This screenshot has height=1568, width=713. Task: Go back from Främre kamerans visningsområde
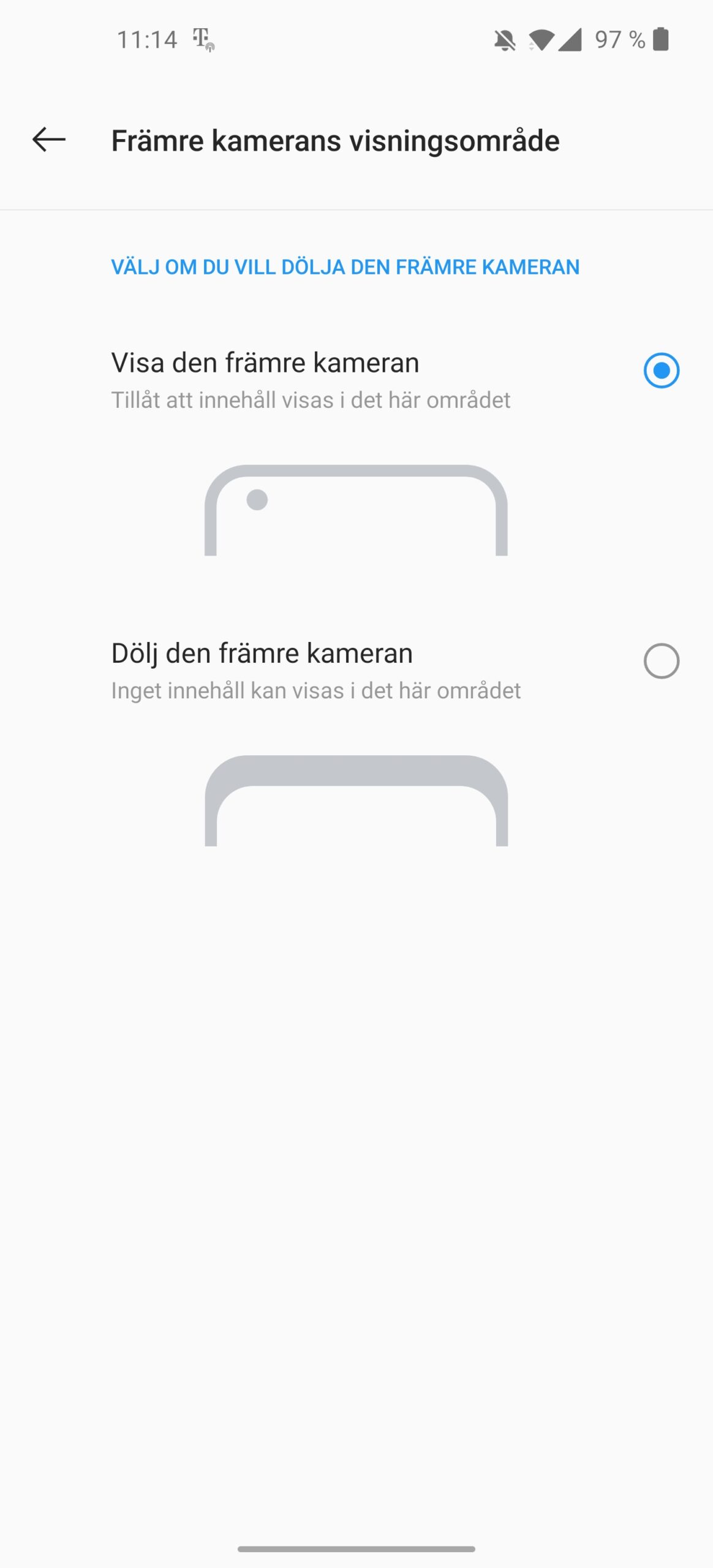point(49,140)
